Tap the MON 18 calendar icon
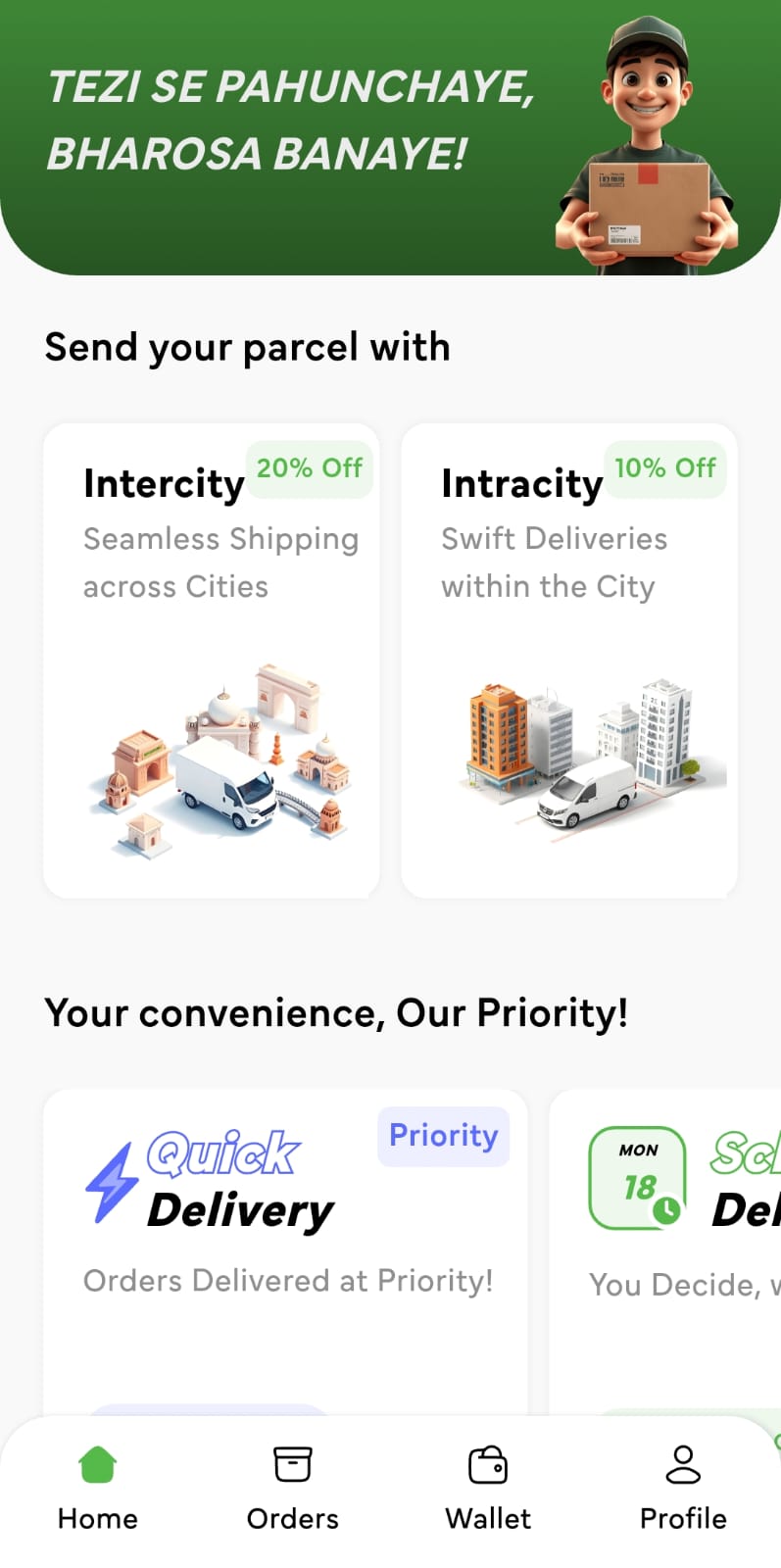The height and width of the screenshot is (1568, 781). [x=637, y=1176]
